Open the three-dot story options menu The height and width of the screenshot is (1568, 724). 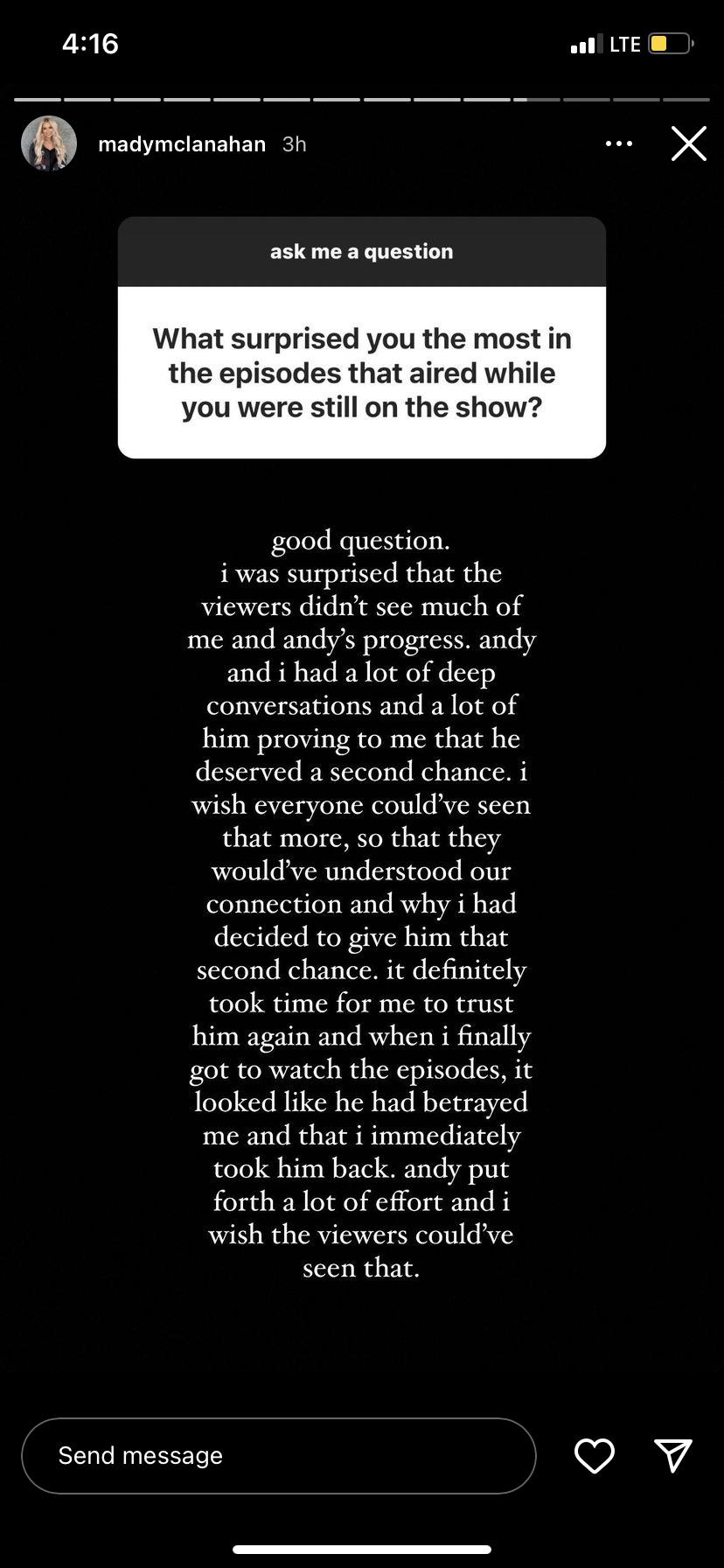619,143
